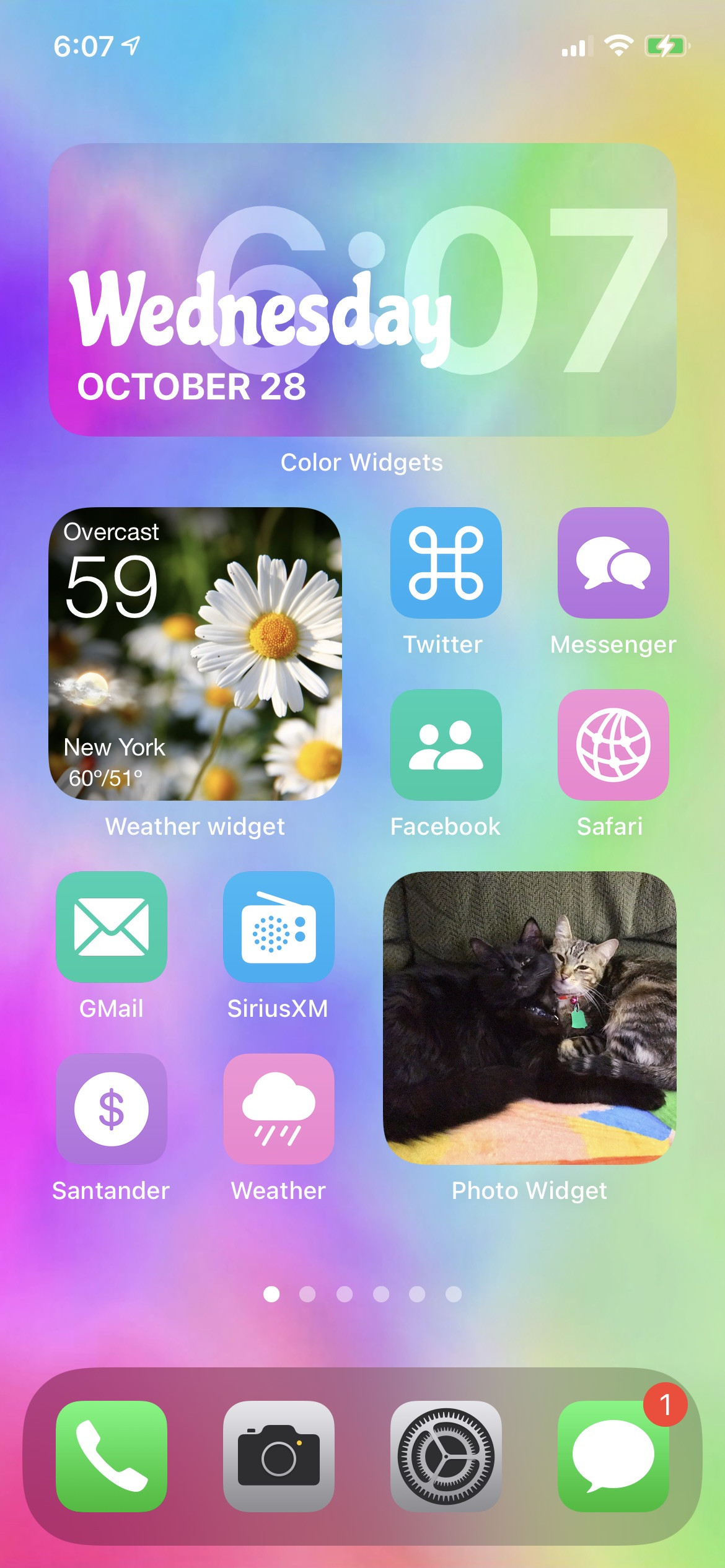Open the Phone app in dock
This screenshot has width=725, height=1568.
point(112,1456)
